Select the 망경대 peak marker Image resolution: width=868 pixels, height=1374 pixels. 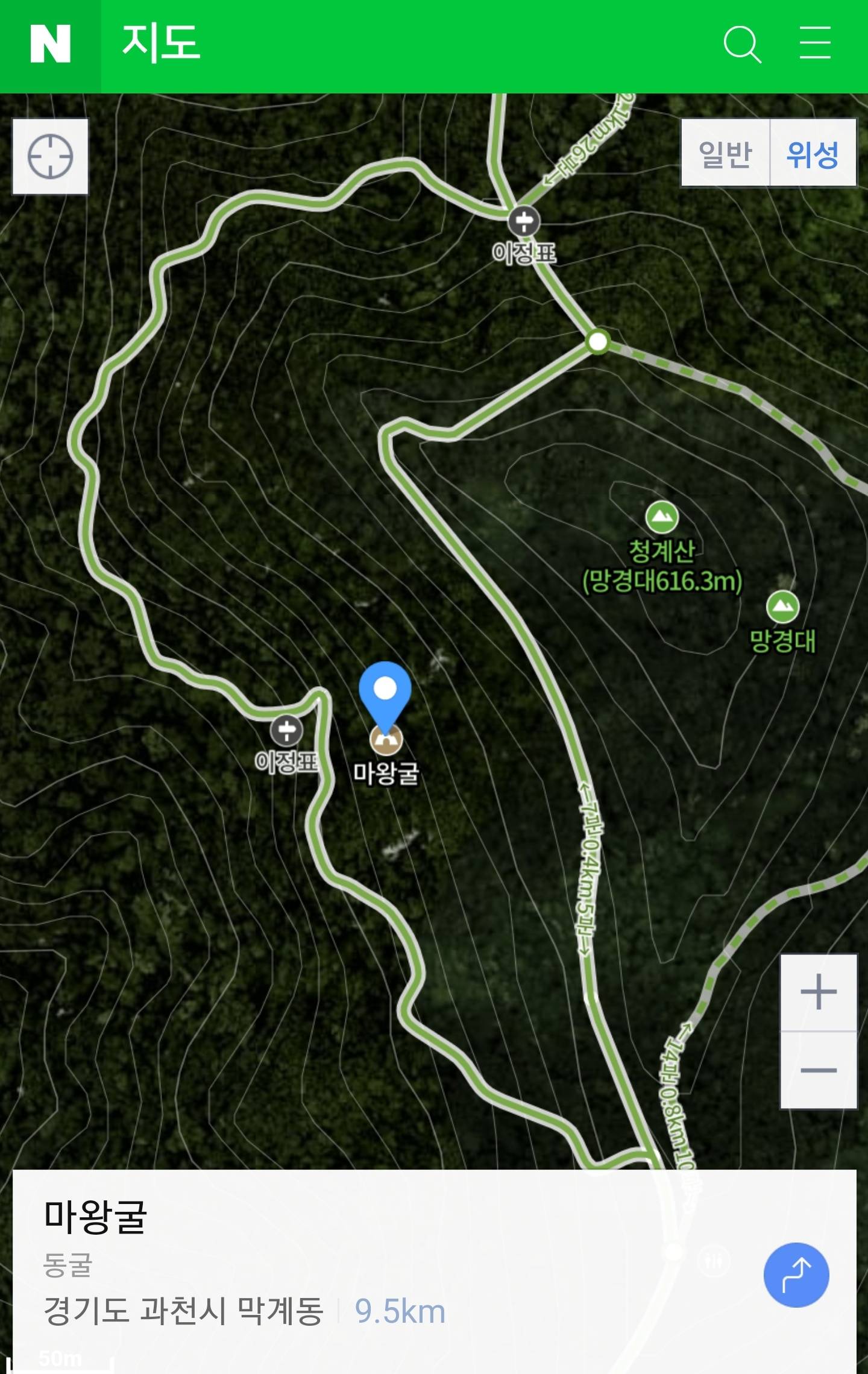[782, 607]
